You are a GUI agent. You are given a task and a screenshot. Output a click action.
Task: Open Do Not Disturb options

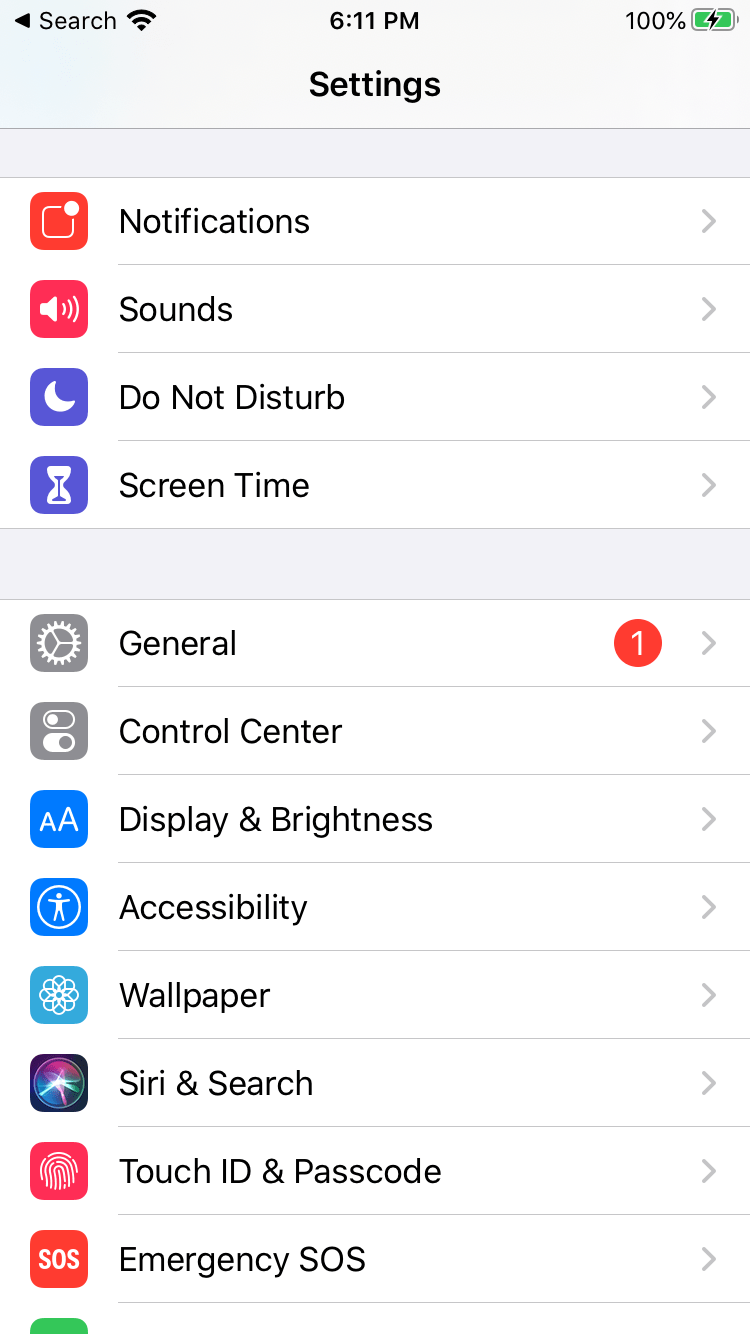coord(232,397)
